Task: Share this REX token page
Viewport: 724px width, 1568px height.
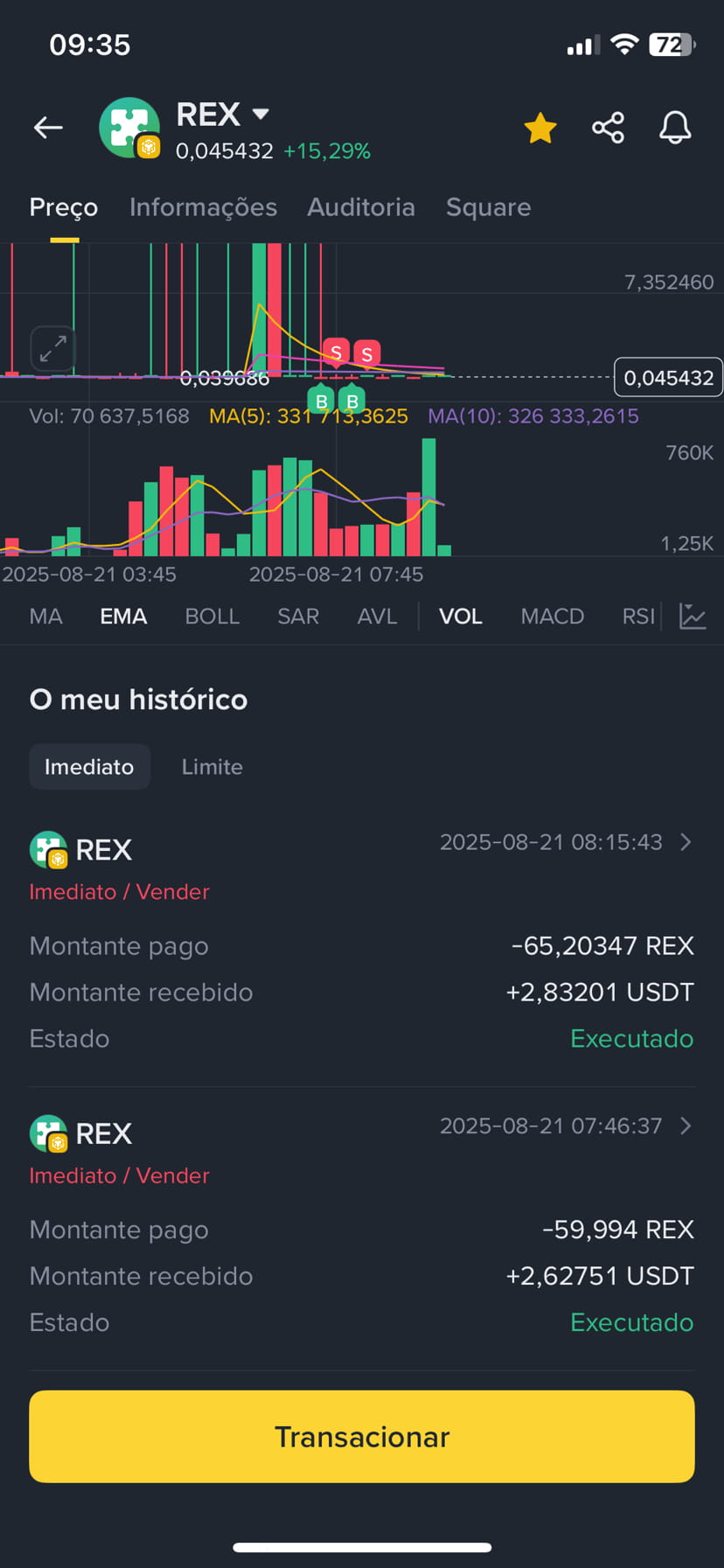Action: tap(608, 128)
